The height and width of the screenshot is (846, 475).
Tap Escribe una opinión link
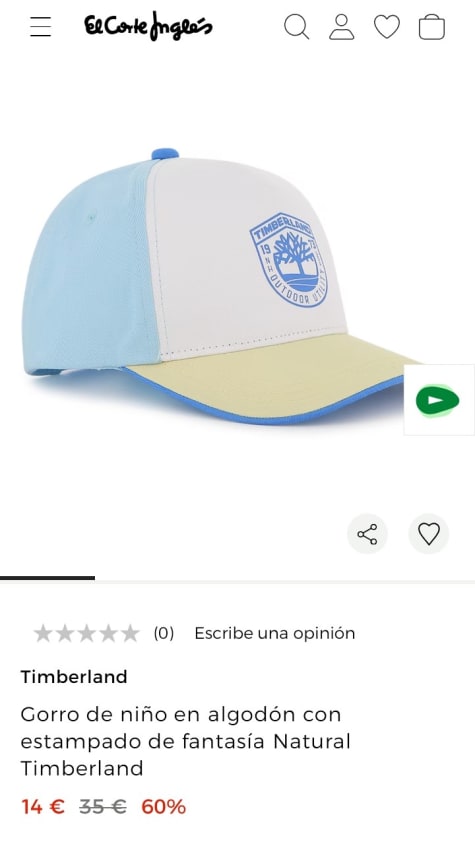[x=275, y=633]
